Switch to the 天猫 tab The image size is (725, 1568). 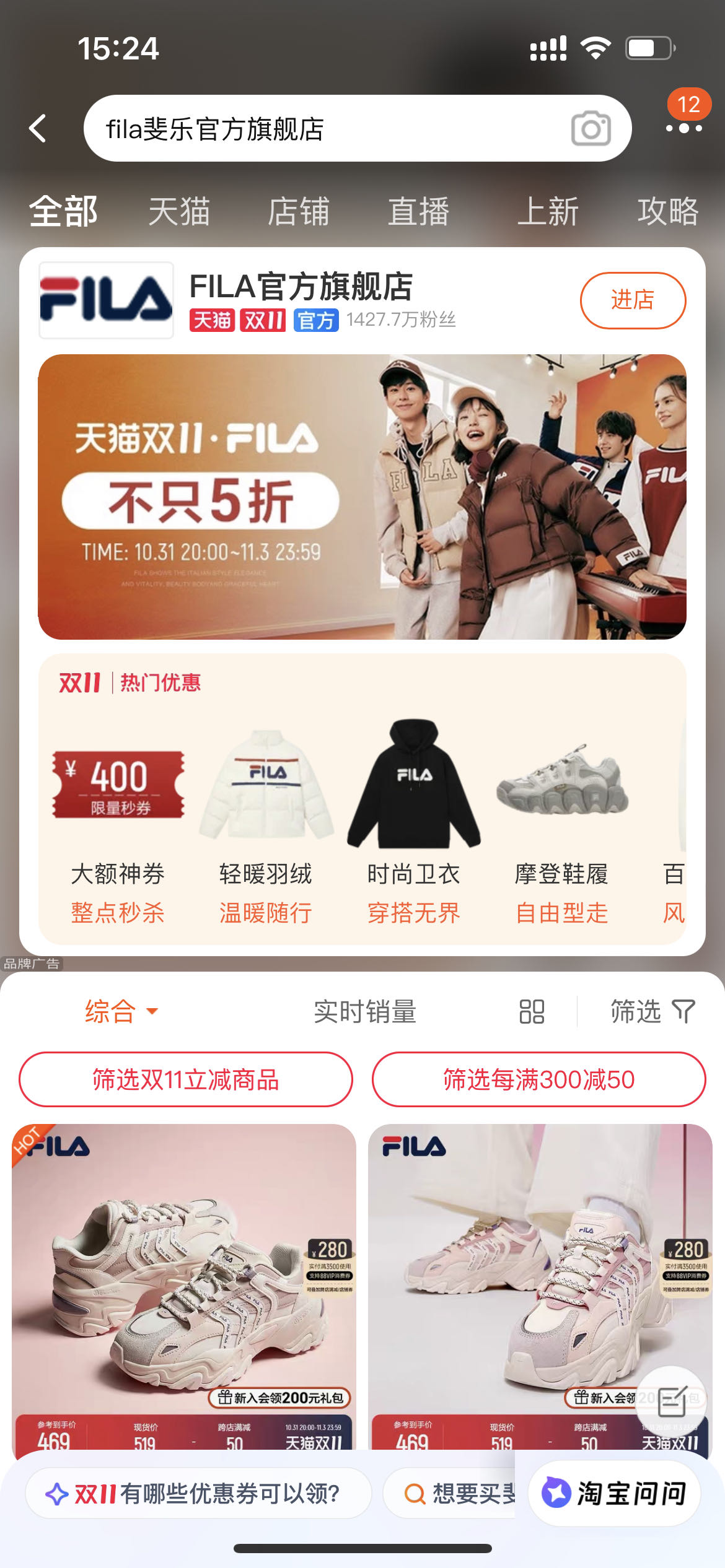(x=179, y=212)
